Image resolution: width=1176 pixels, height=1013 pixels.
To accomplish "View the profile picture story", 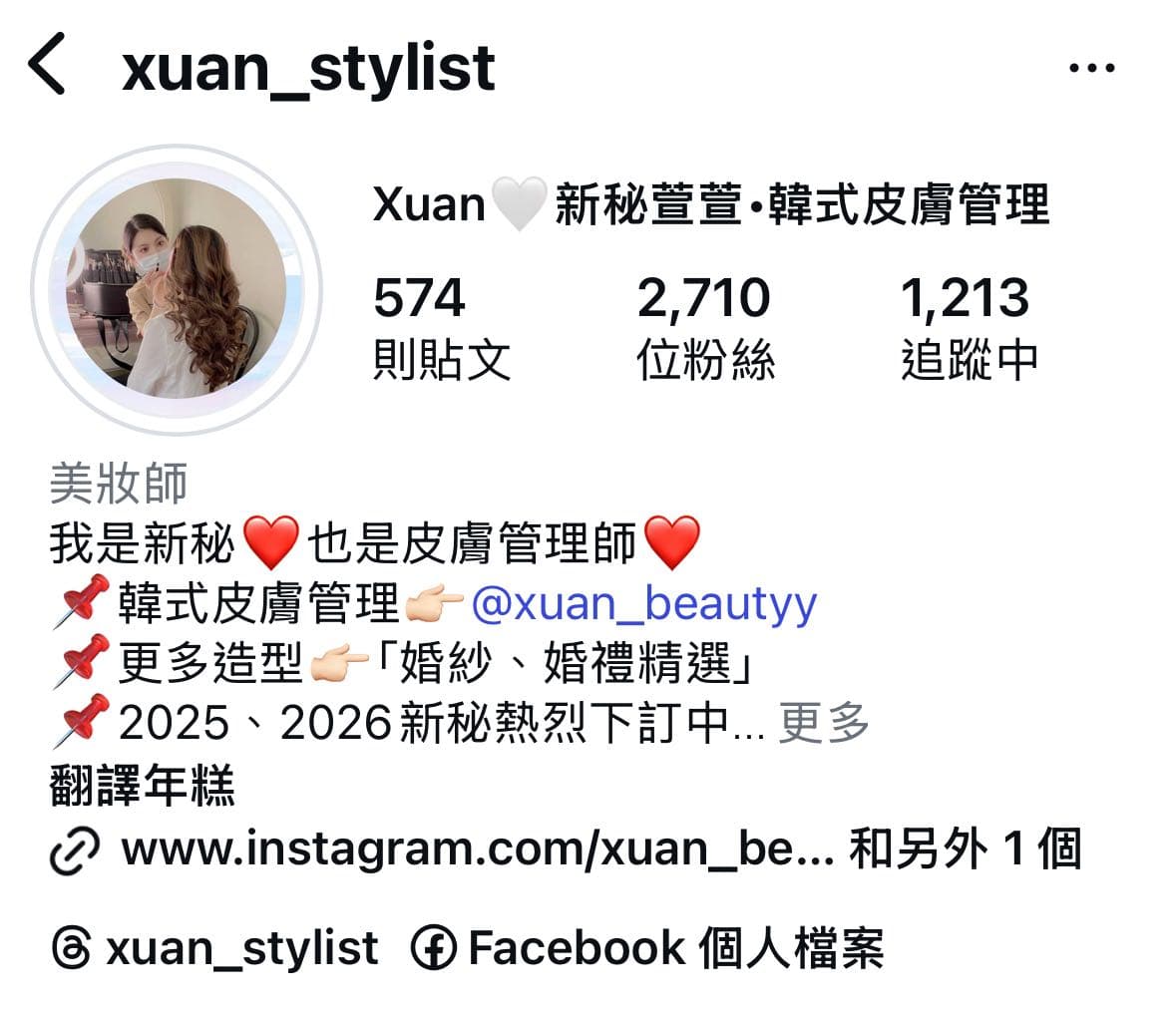I will click(x=177, y=289).
